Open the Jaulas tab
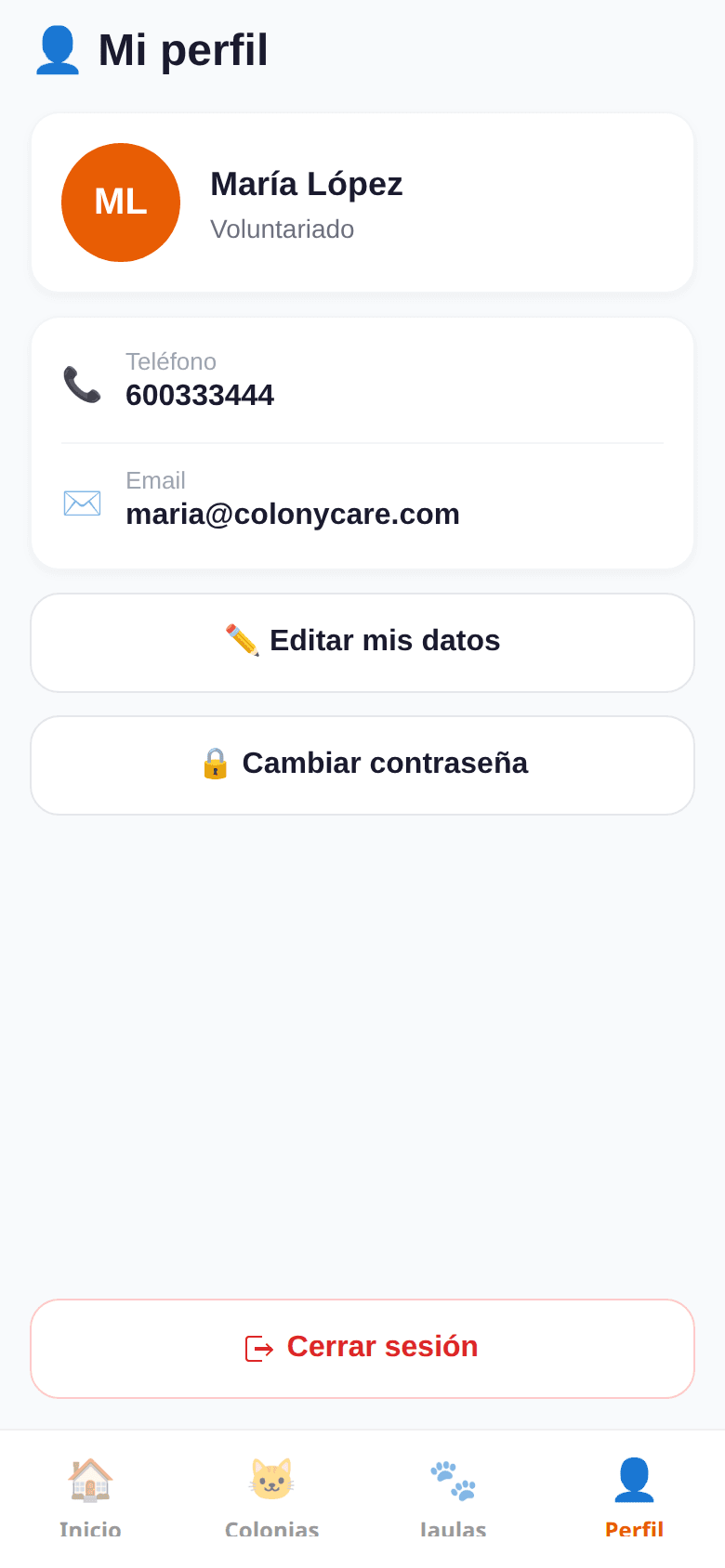This screenshot has height=1568, width=725. click(453, 1497)
